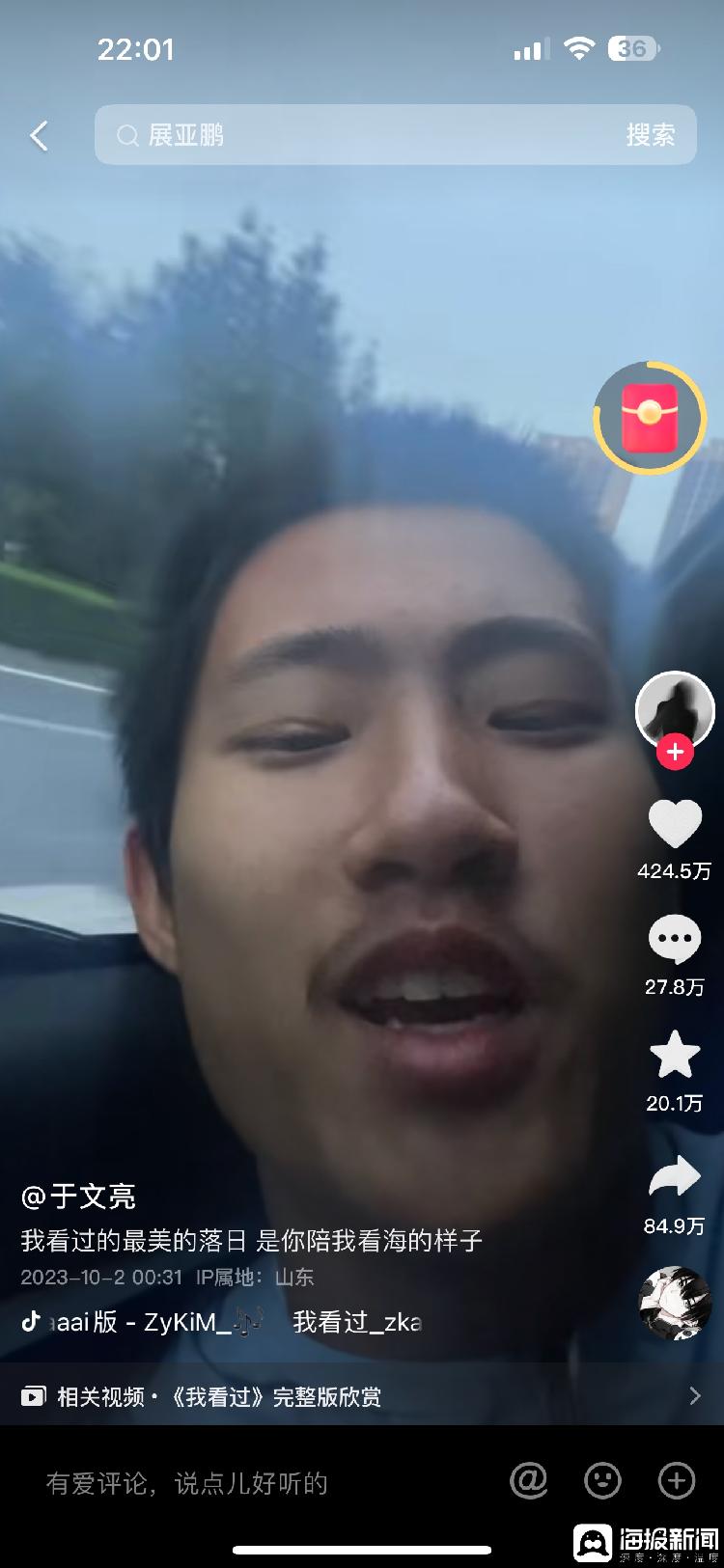
Task: Like the video with the heart icon
Action: [x=675, y=825]
